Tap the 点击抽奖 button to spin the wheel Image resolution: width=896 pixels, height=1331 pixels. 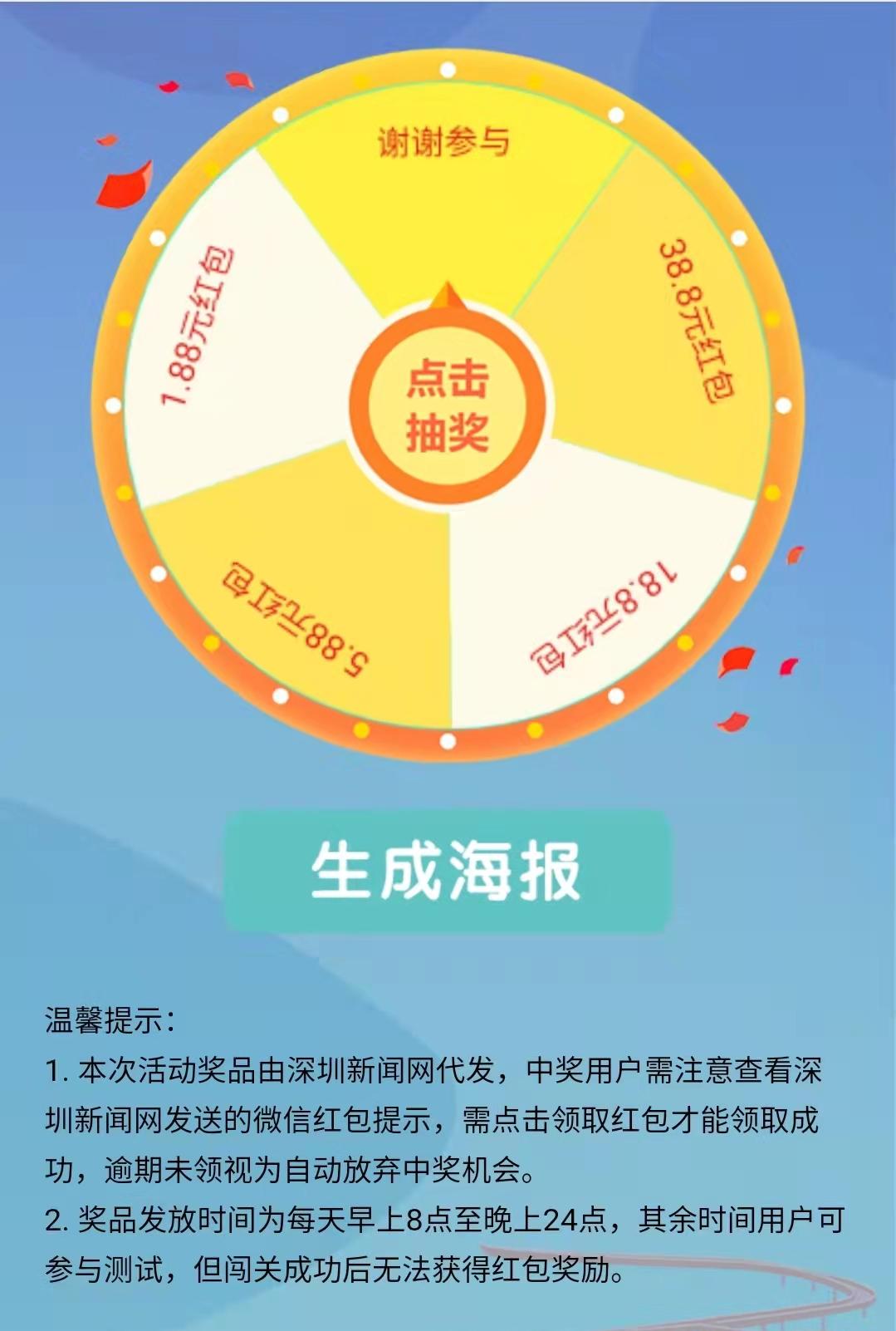click(448, 405)
